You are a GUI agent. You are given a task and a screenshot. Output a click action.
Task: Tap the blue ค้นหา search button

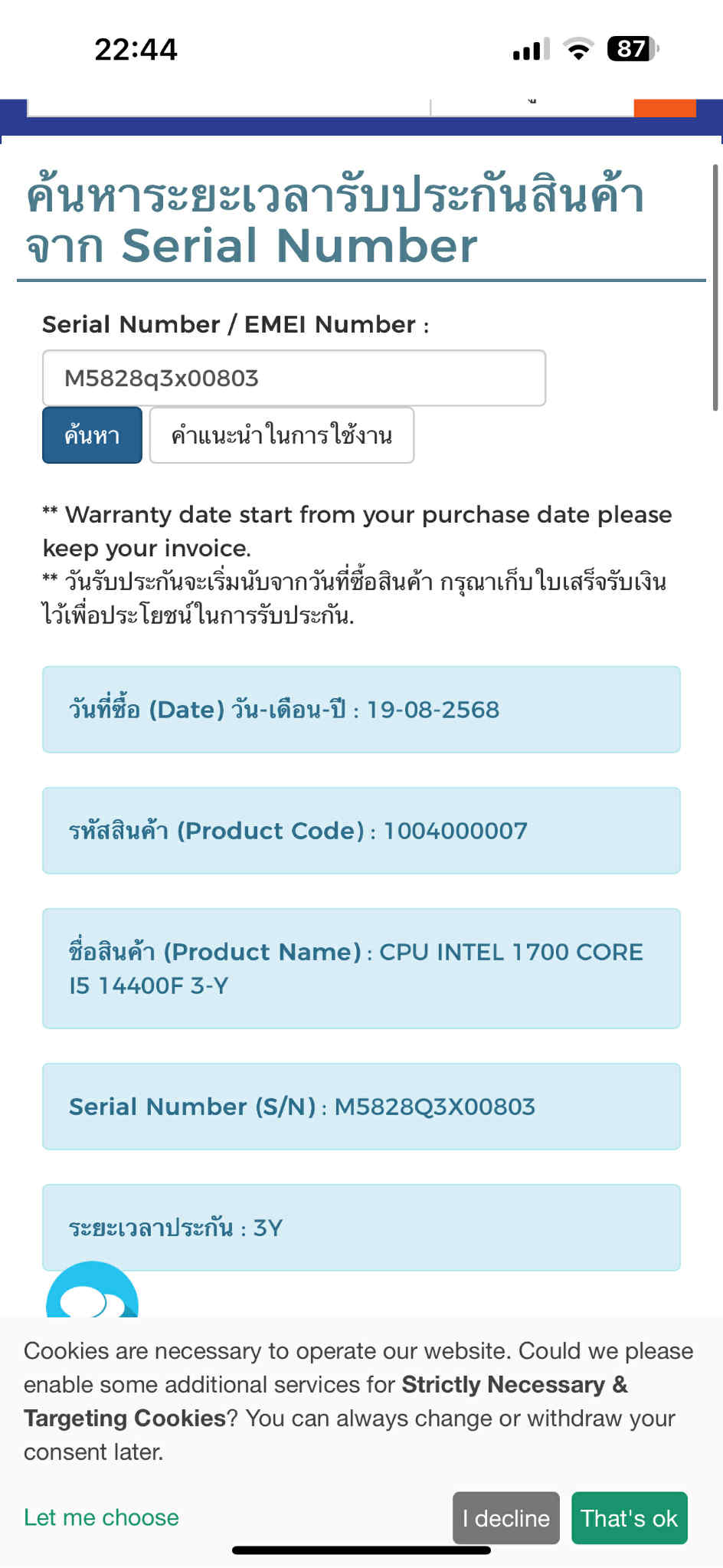(x=92, y=435)
